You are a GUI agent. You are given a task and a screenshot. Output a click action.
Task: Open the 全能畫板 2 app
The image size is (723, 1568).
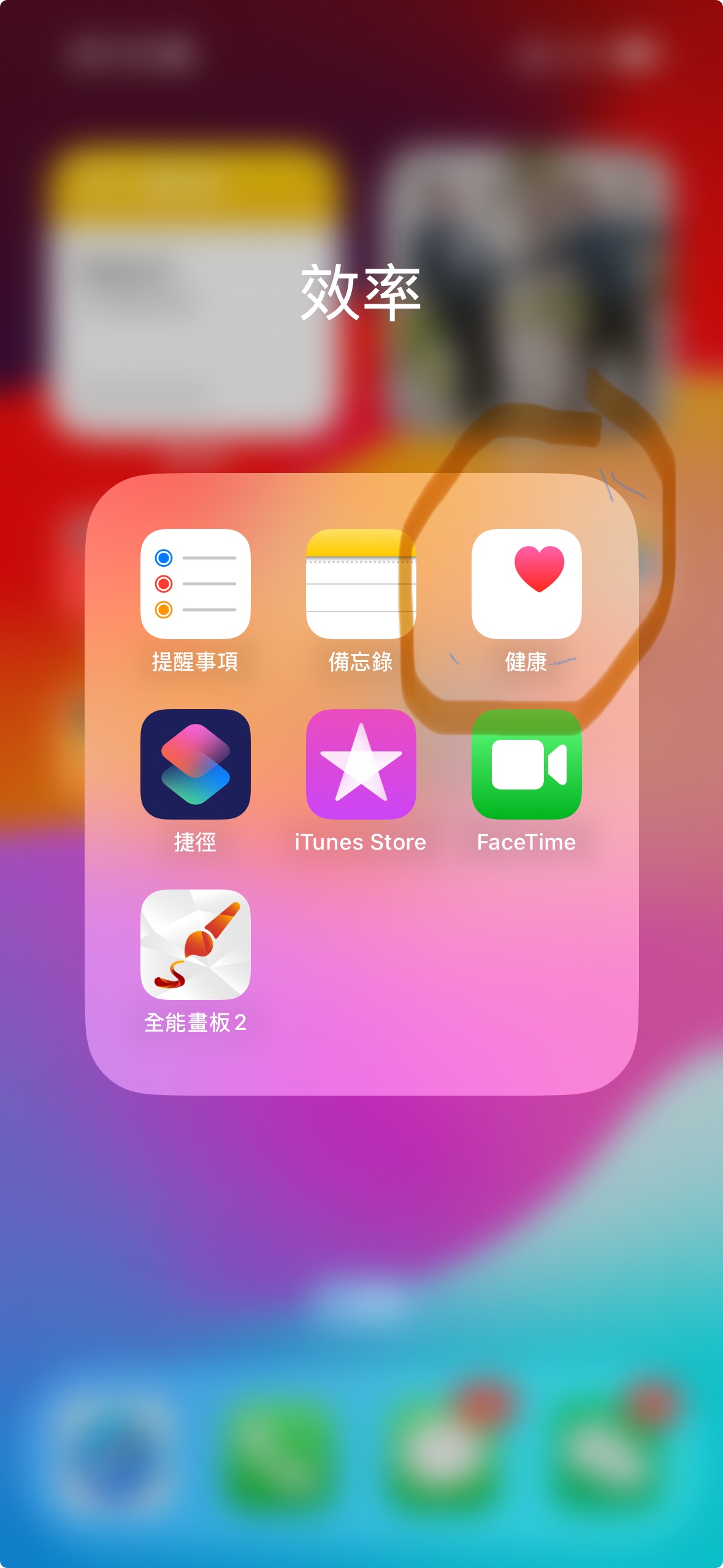pyautogui.click(x=195, y=944)
